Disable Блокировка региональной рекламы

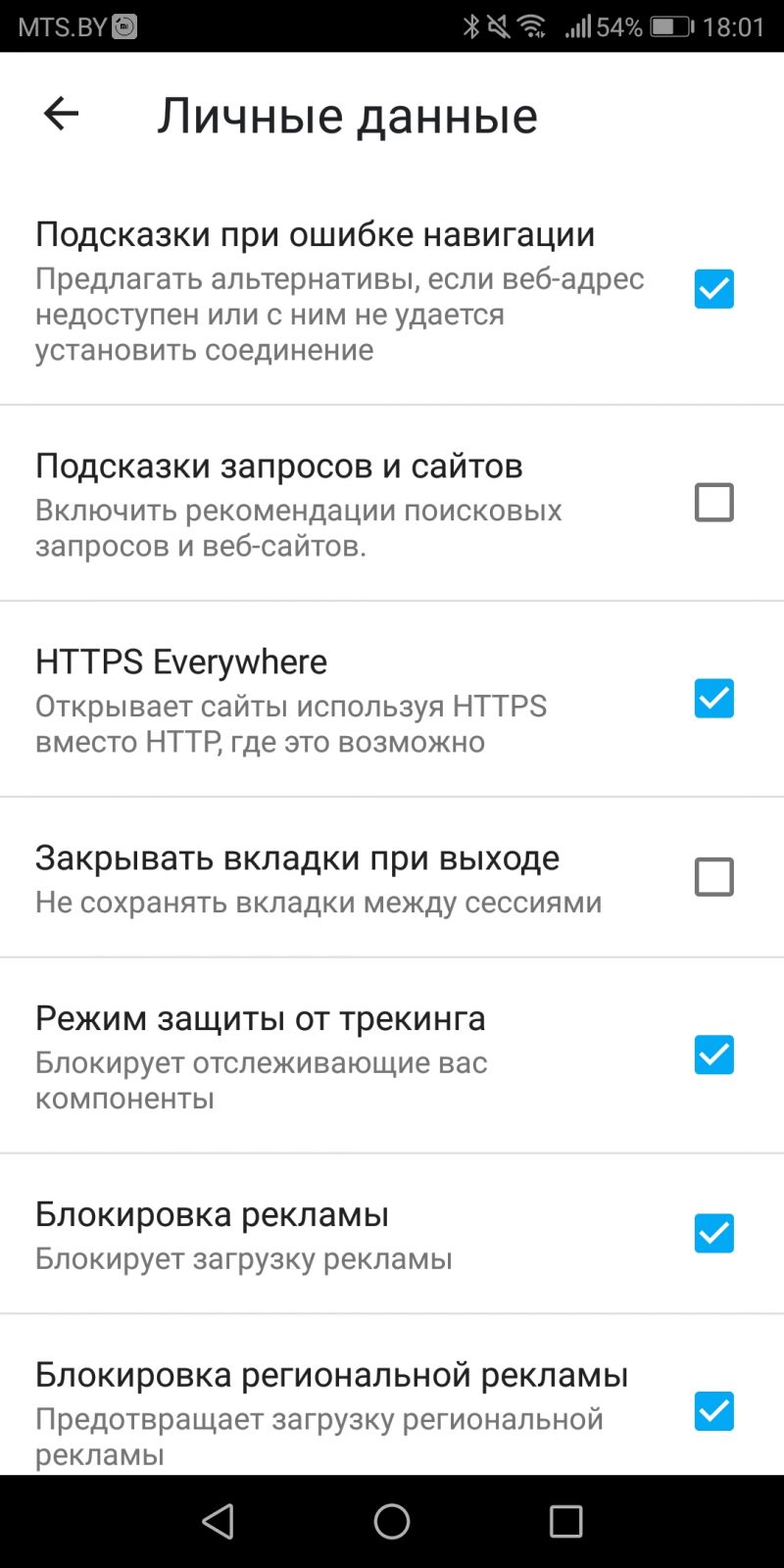pyautogui.click(x=713, y=1411)
